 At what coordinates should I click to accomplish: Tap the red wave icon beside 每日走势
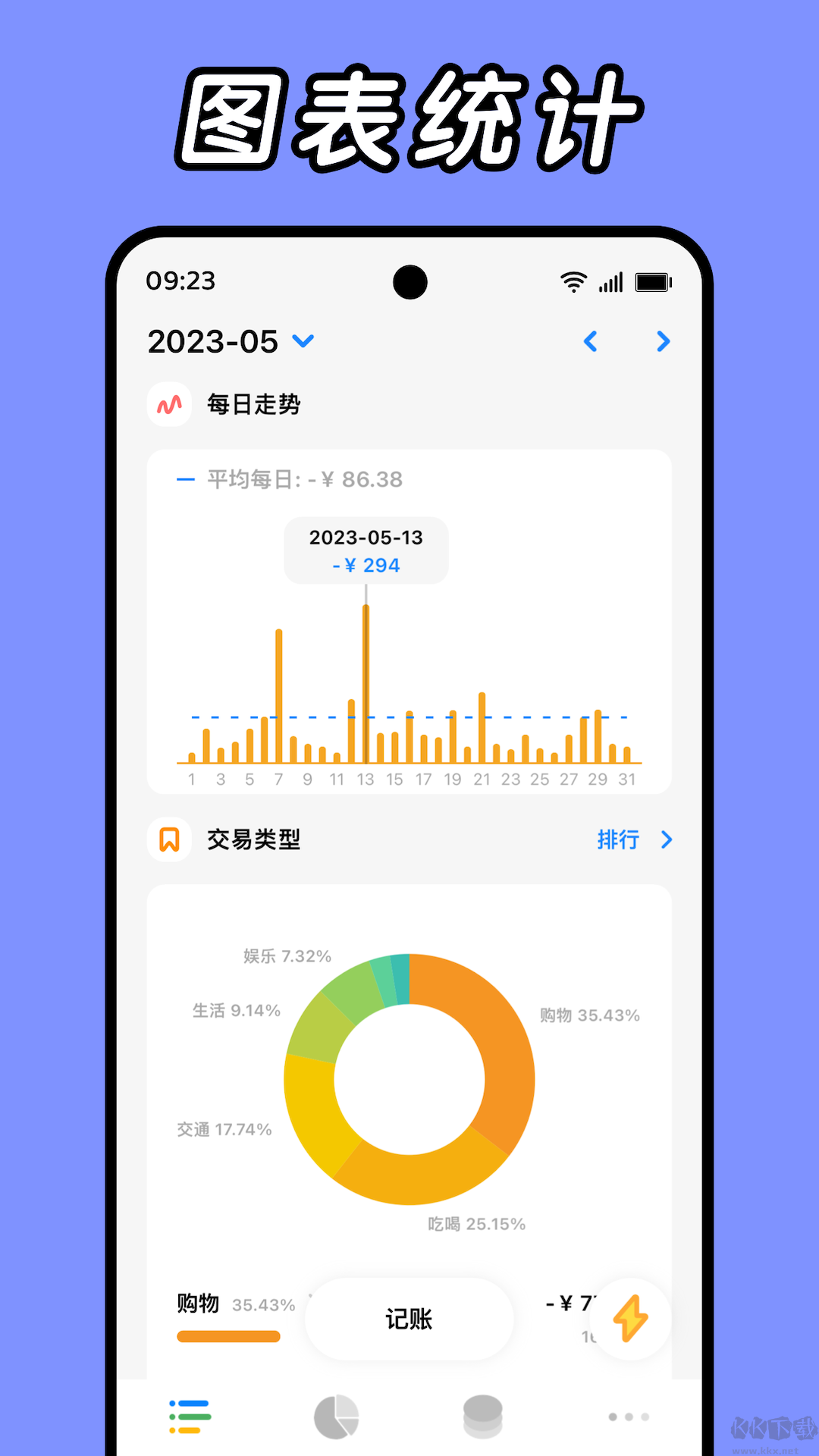point(170,404)
